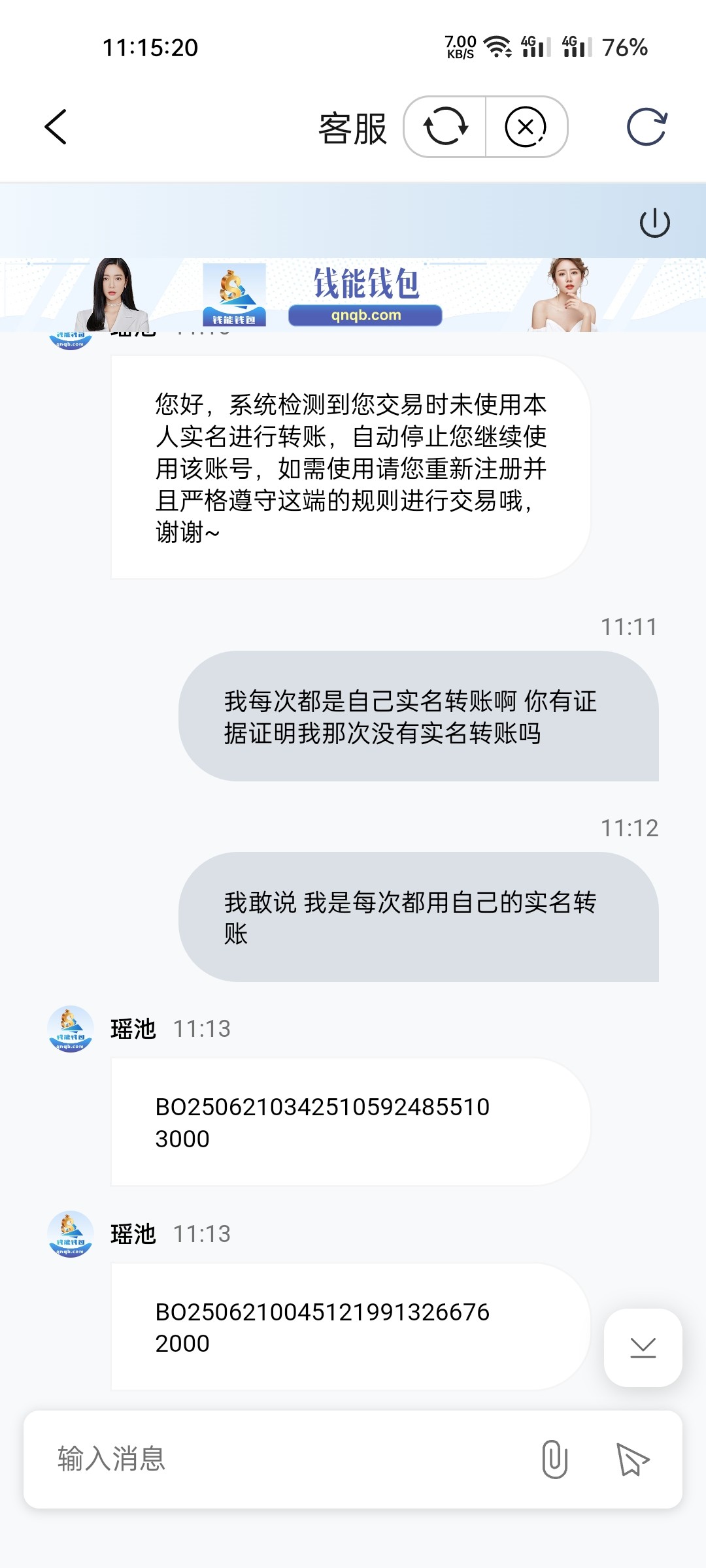706x1568 pixels.
Task: Attach a file with the paperclip
Action: pyautogui.click(x=554, y=1459)
